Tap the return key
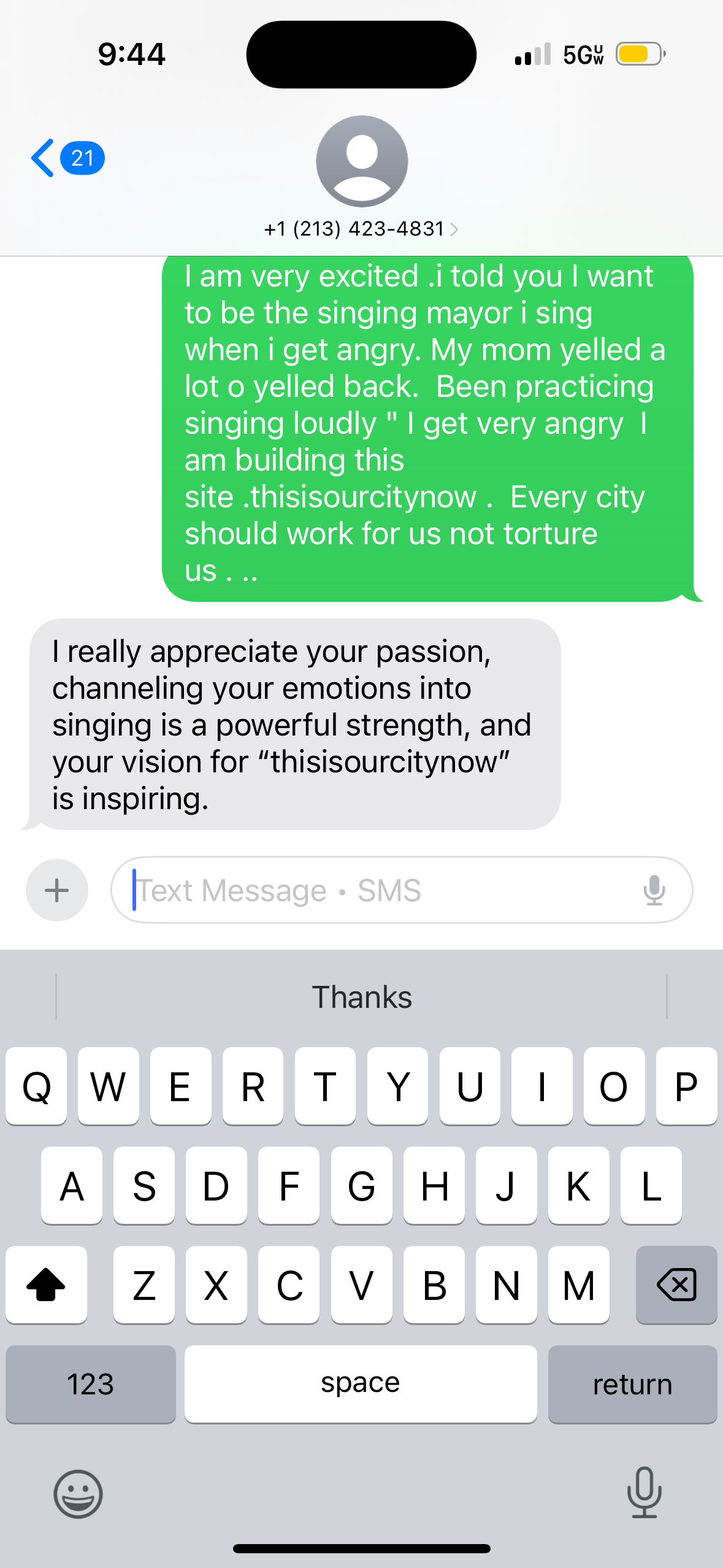 pos(632,1384)
